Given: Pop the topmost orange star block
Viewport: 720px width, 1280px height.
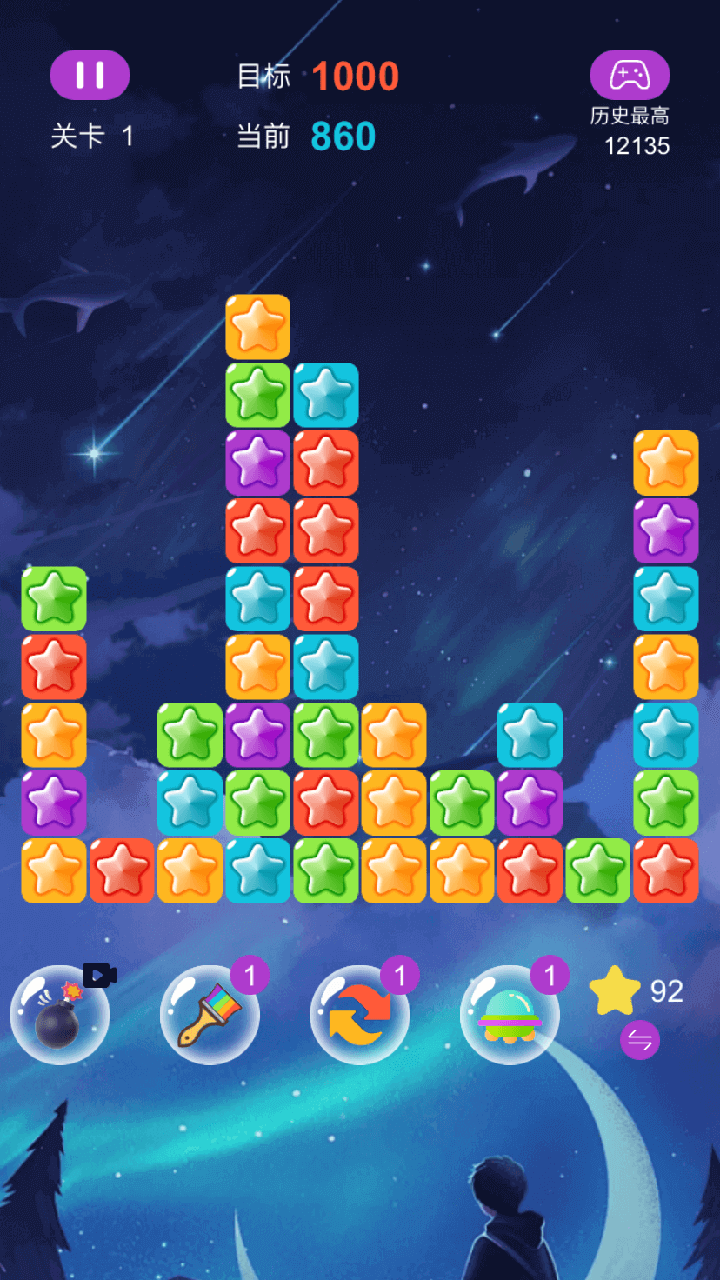Looking at the screenshot, I should point(258,327).
